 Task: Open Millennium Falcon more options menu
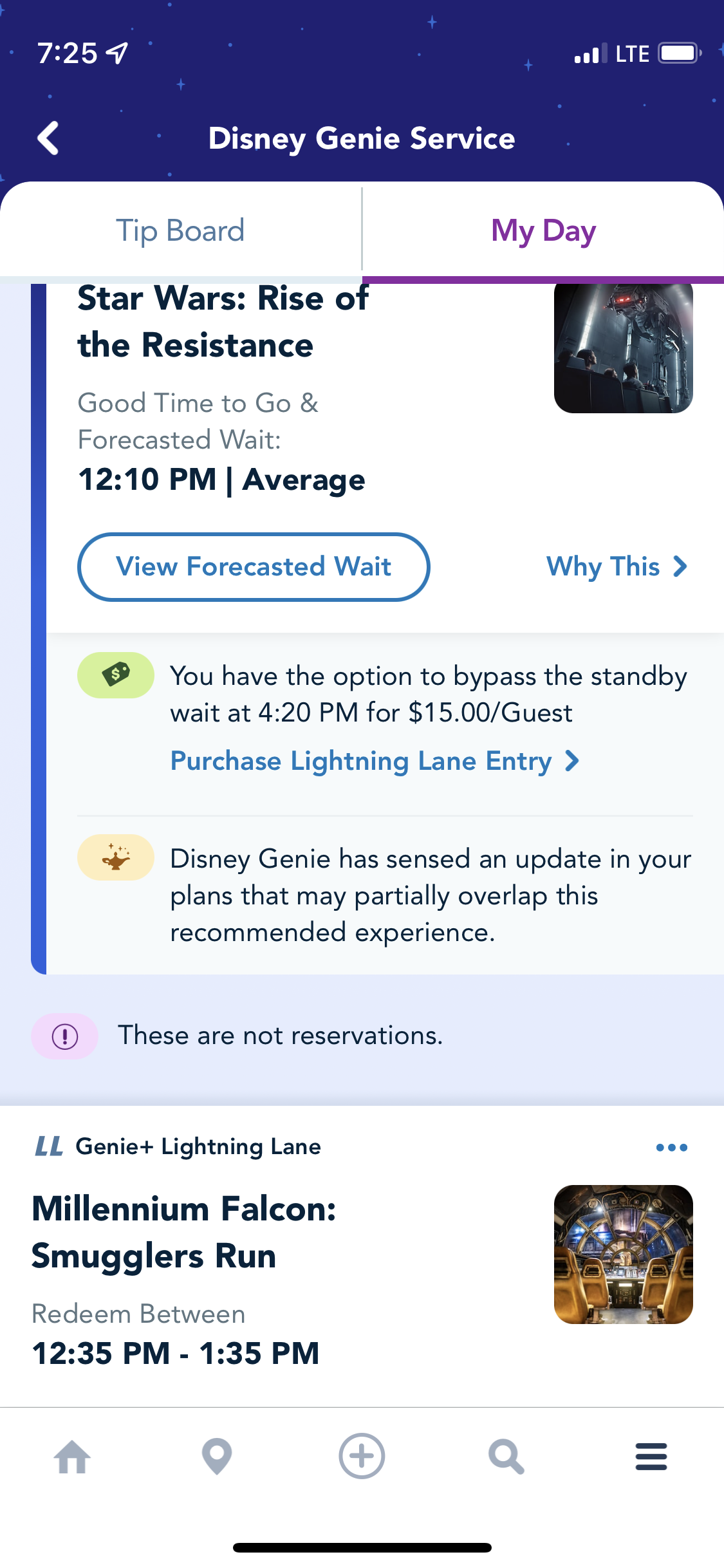(x=671, y=1147)
